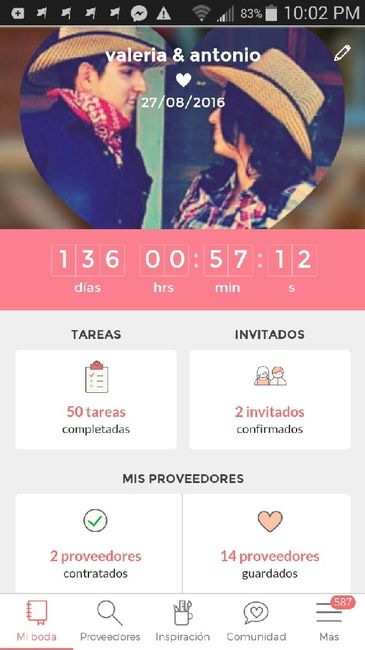This screenshot has width=365, height=650.
Task: Open the 2 invitados confirmados card
Action: [x=270, y=399]
